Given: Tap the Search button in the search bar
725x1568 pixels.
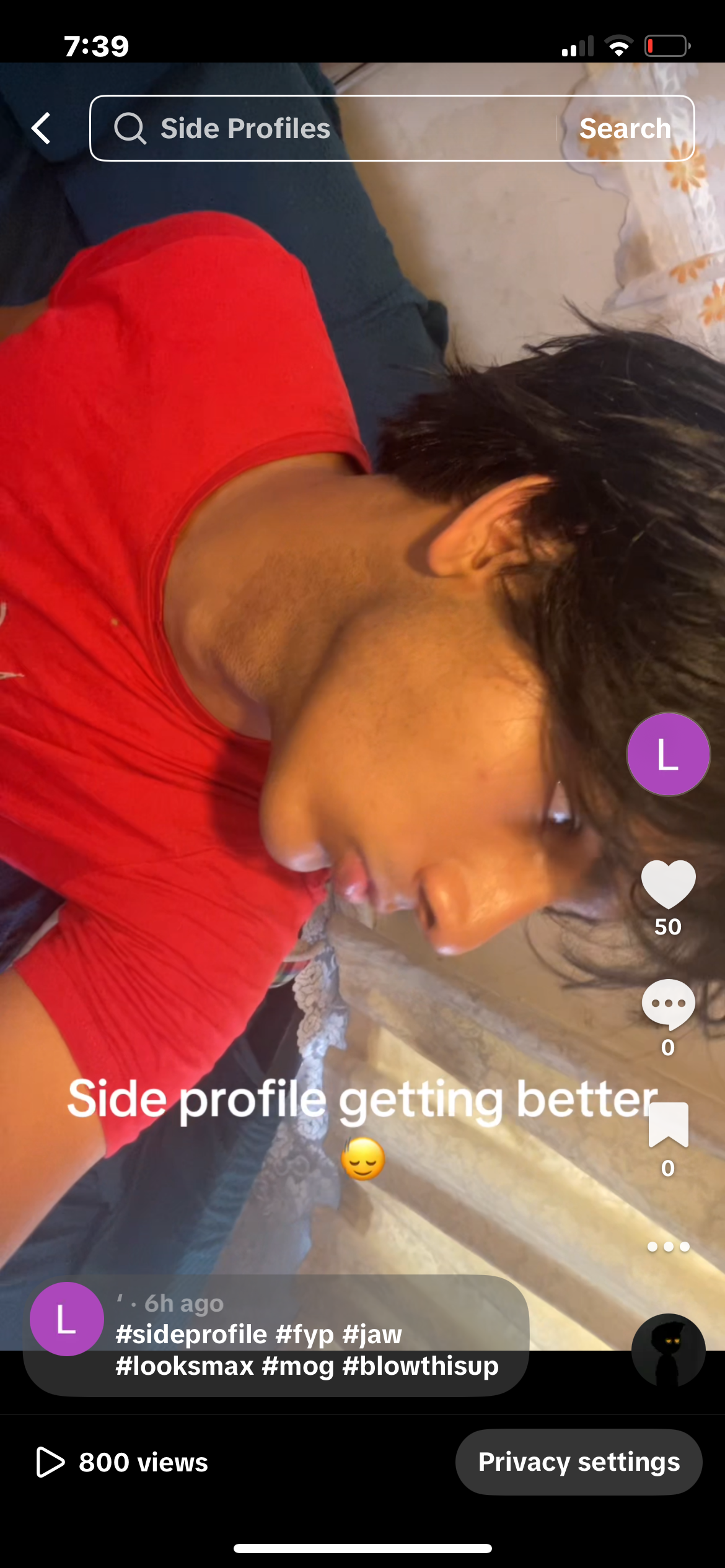Looking at the screenshot, I should pyautogui.click(x=625, y=128).
